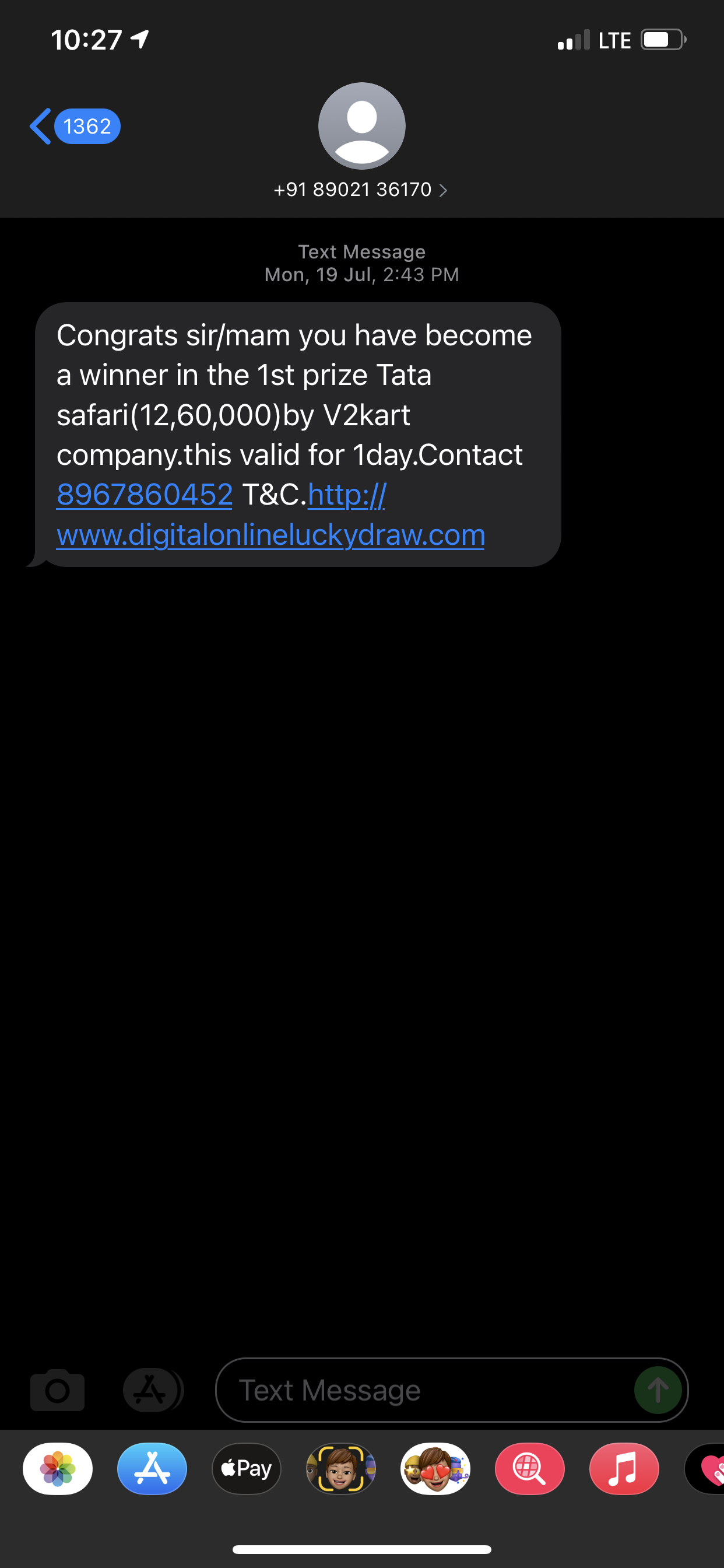Open Apple Pay in the app bar

tap(247, 1469)
